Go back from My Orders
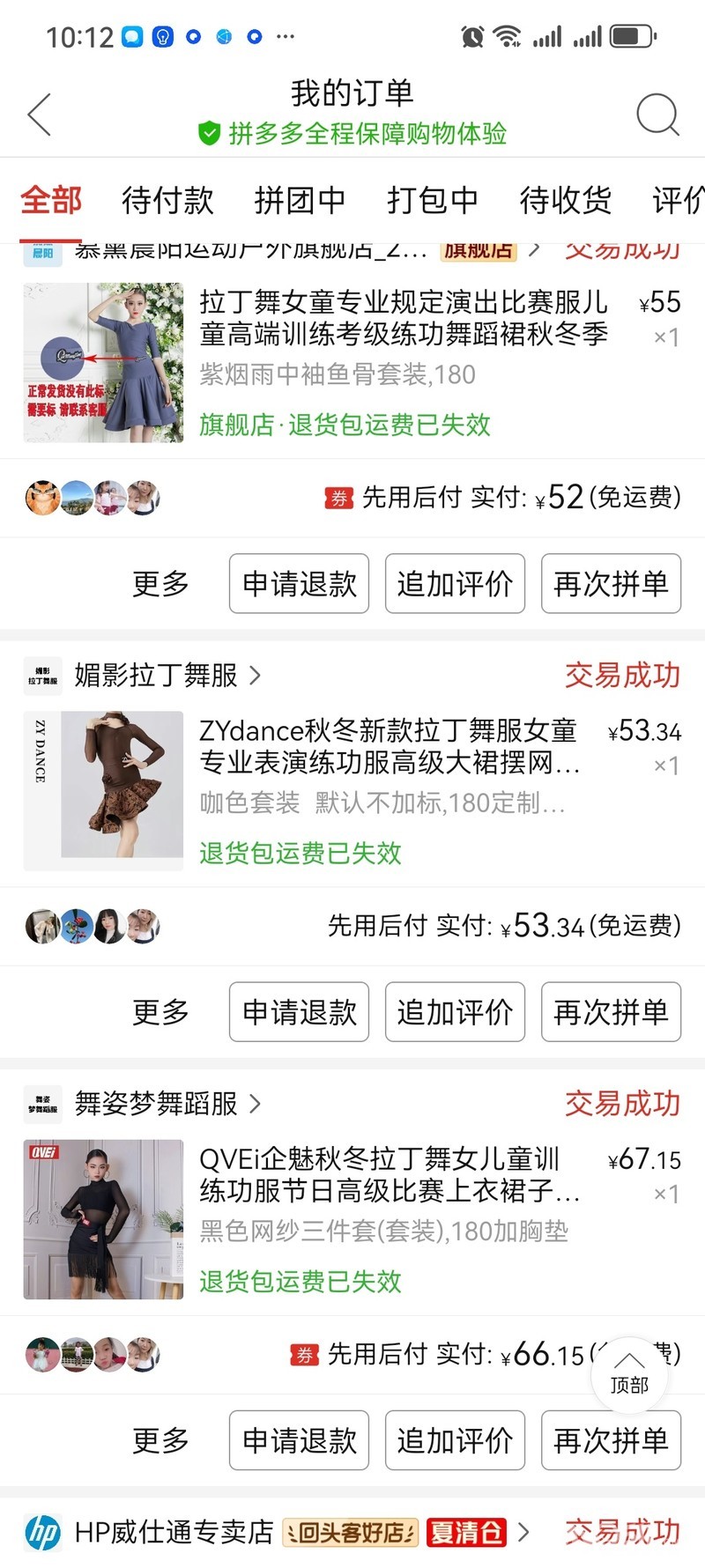705x1568 pixels. tap(40, 115)
